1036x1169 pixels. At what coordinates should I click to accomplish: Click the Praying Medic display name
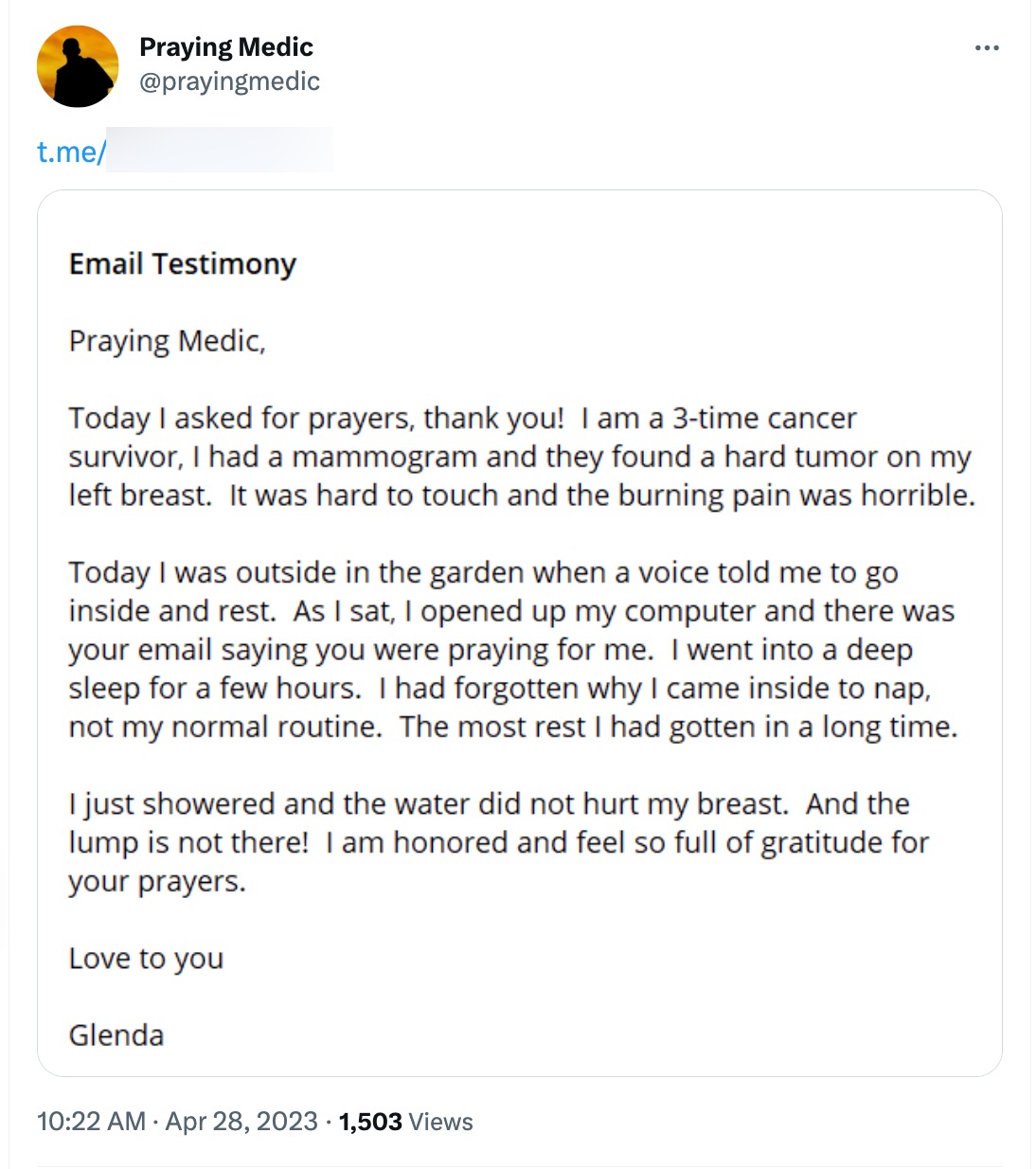(226, 46)
